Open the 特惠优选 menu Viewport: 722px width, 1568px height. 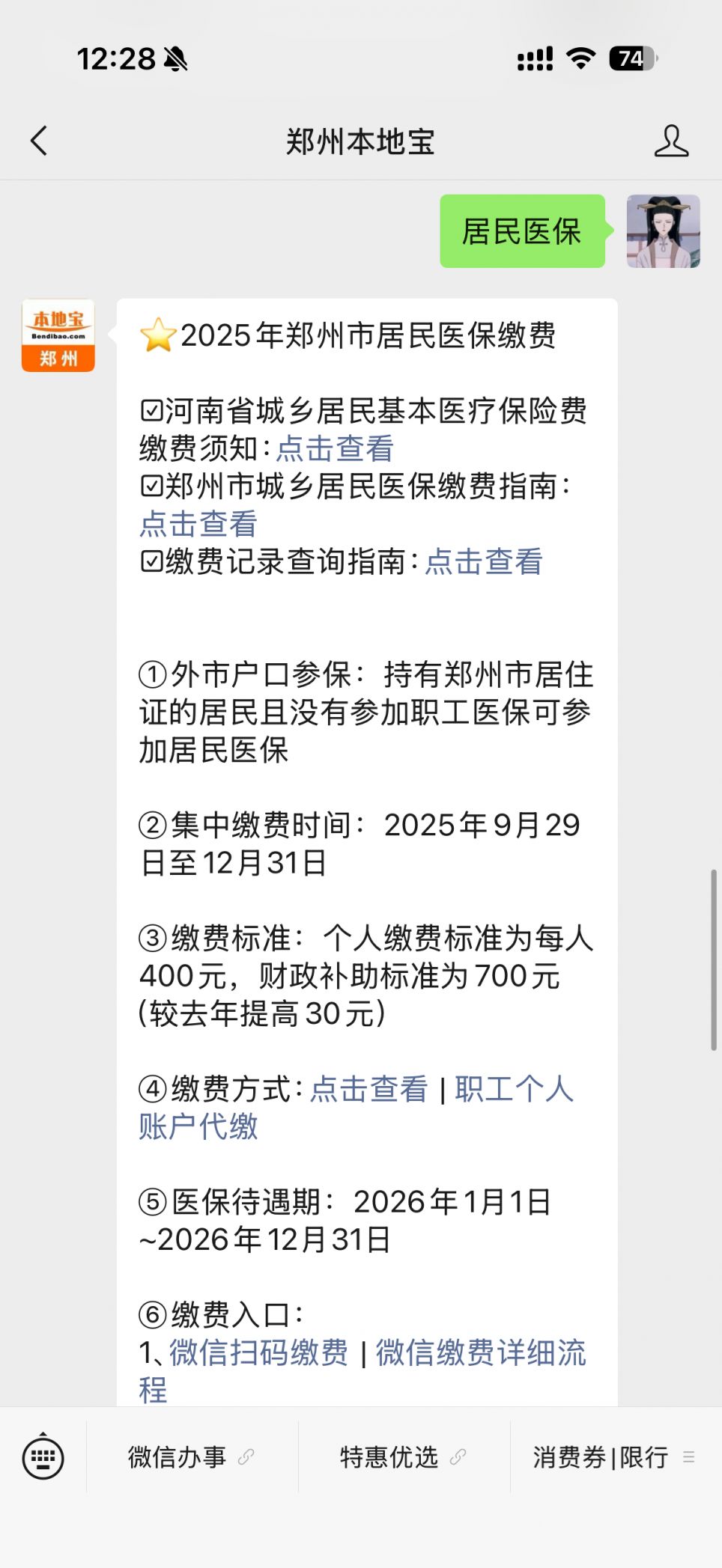(x=390, y=1457)
